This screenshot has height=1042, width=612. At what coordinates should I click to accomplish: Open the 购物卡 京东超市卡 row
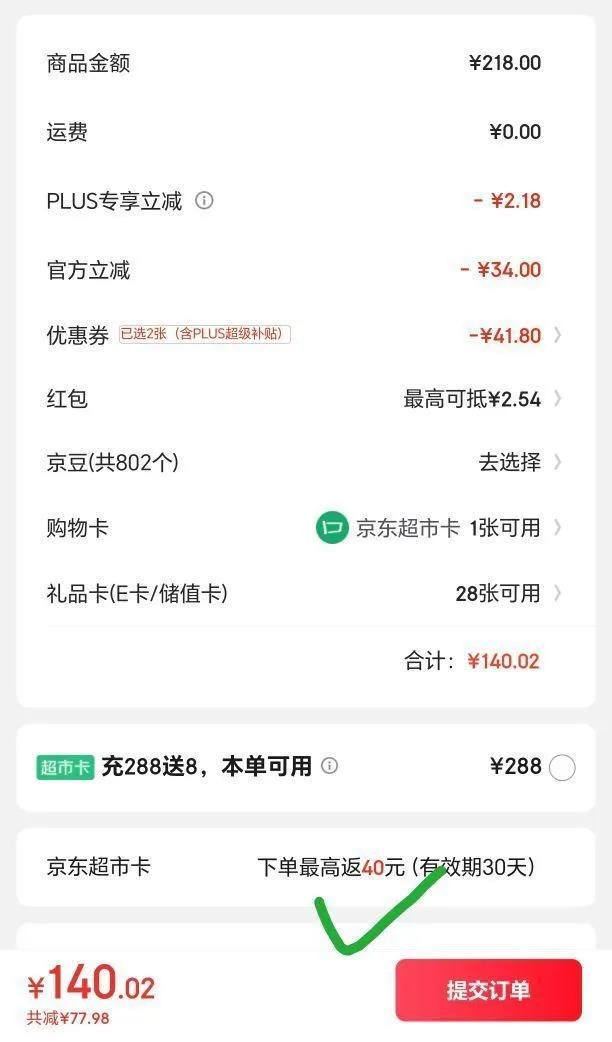coord(305,527)
